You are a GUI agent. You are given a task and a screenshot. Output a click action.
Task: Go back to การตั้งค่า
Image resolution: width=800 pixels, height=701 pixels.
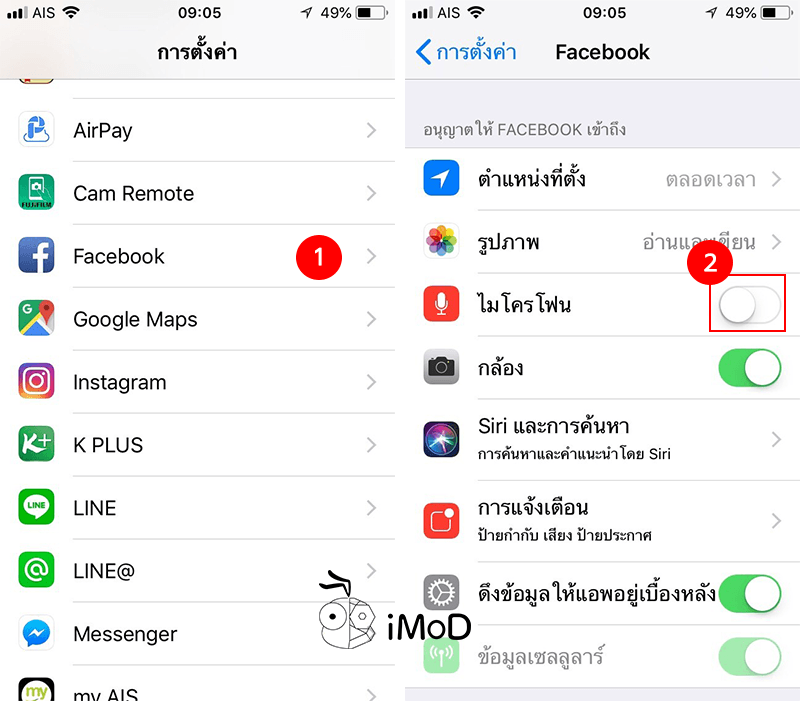click(466, 52)
